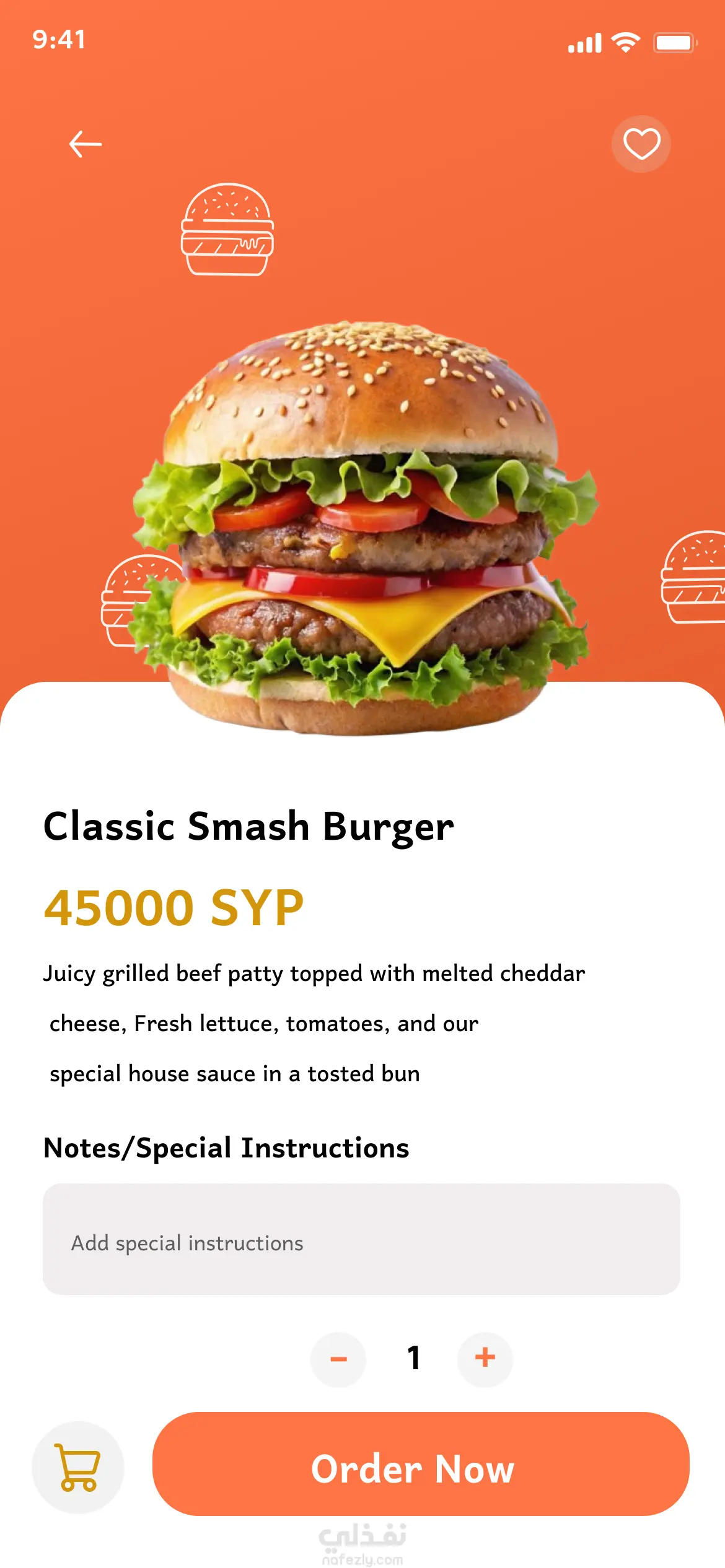Add the burger to favorites with the heart

coord(641,144)
